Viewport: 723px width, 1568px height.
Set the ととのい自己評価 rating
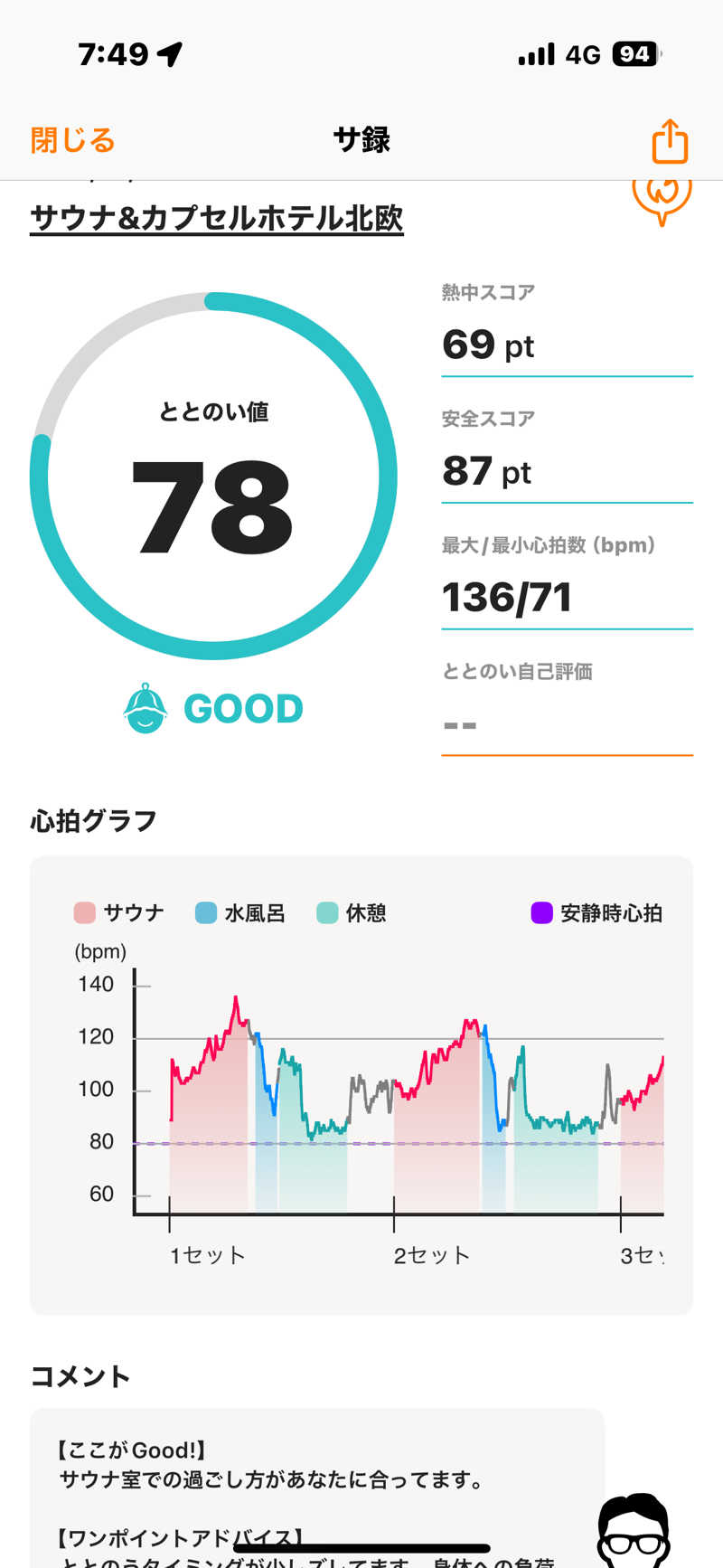click(566, 725)
